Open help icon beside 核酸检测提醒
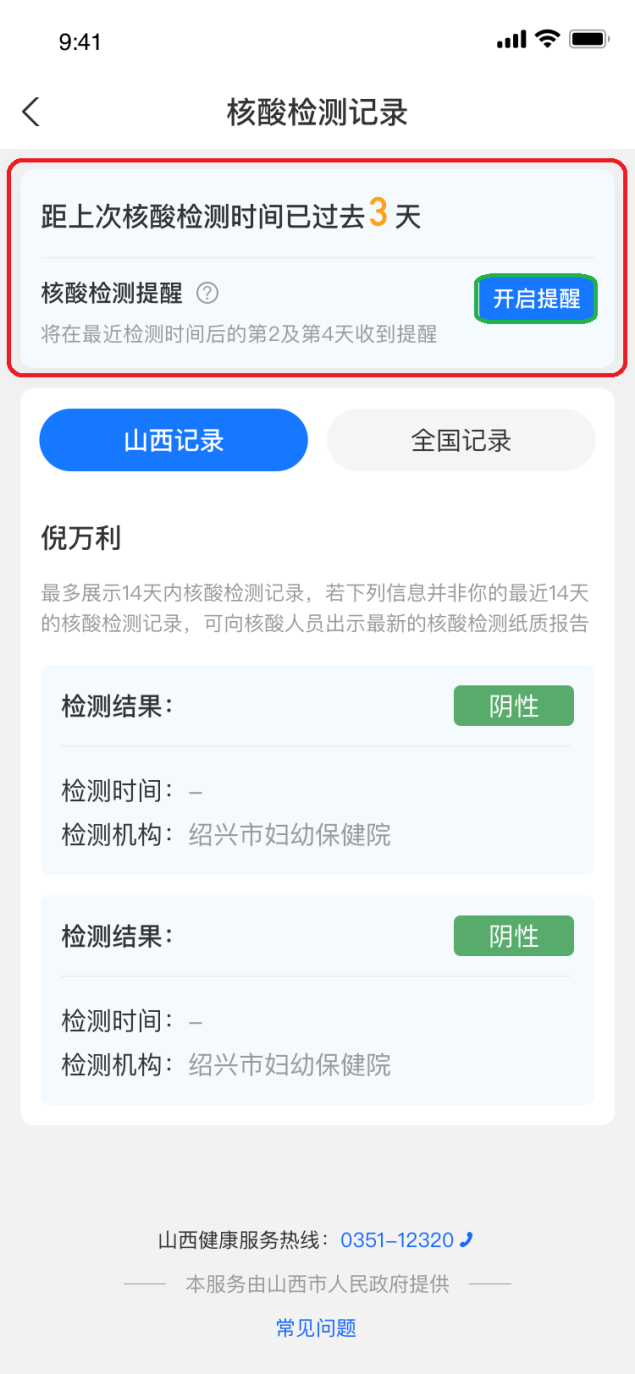Screen dimensions: 635x1374 207,294
